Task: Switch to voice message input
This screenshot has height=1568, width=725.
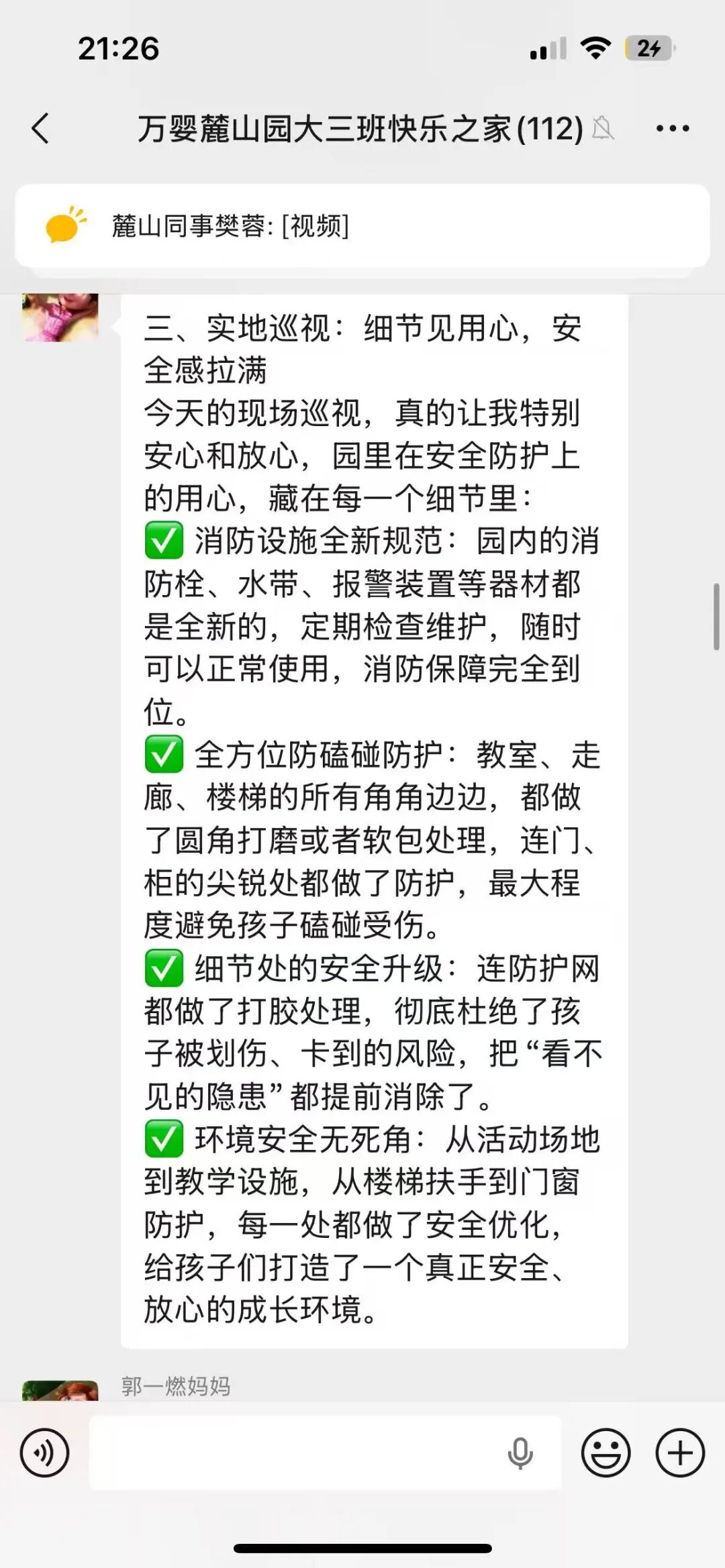Action: [x=44, y=1453]
